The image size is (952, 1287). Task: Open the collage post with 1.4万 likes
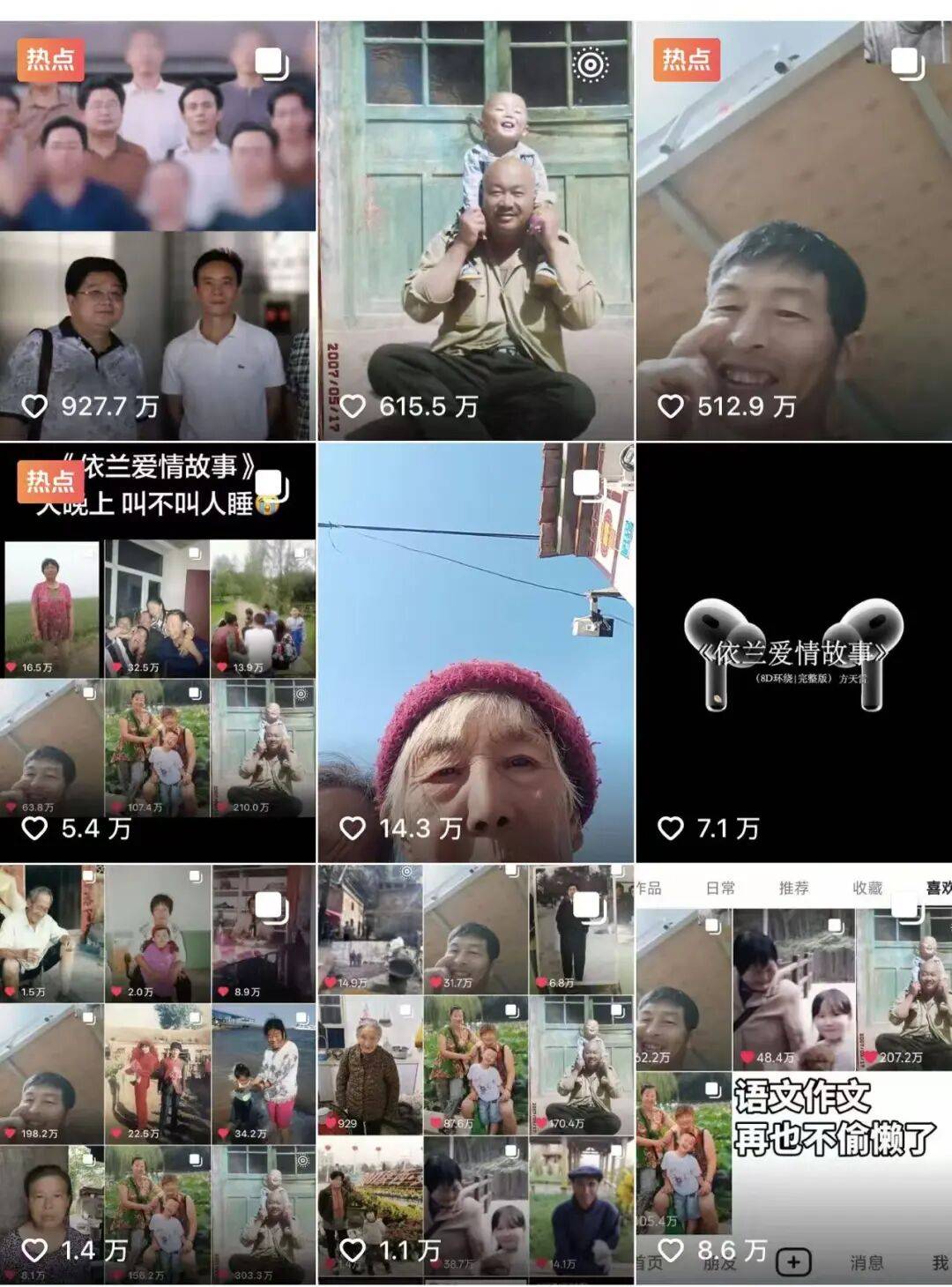(x=158, y=1074)
